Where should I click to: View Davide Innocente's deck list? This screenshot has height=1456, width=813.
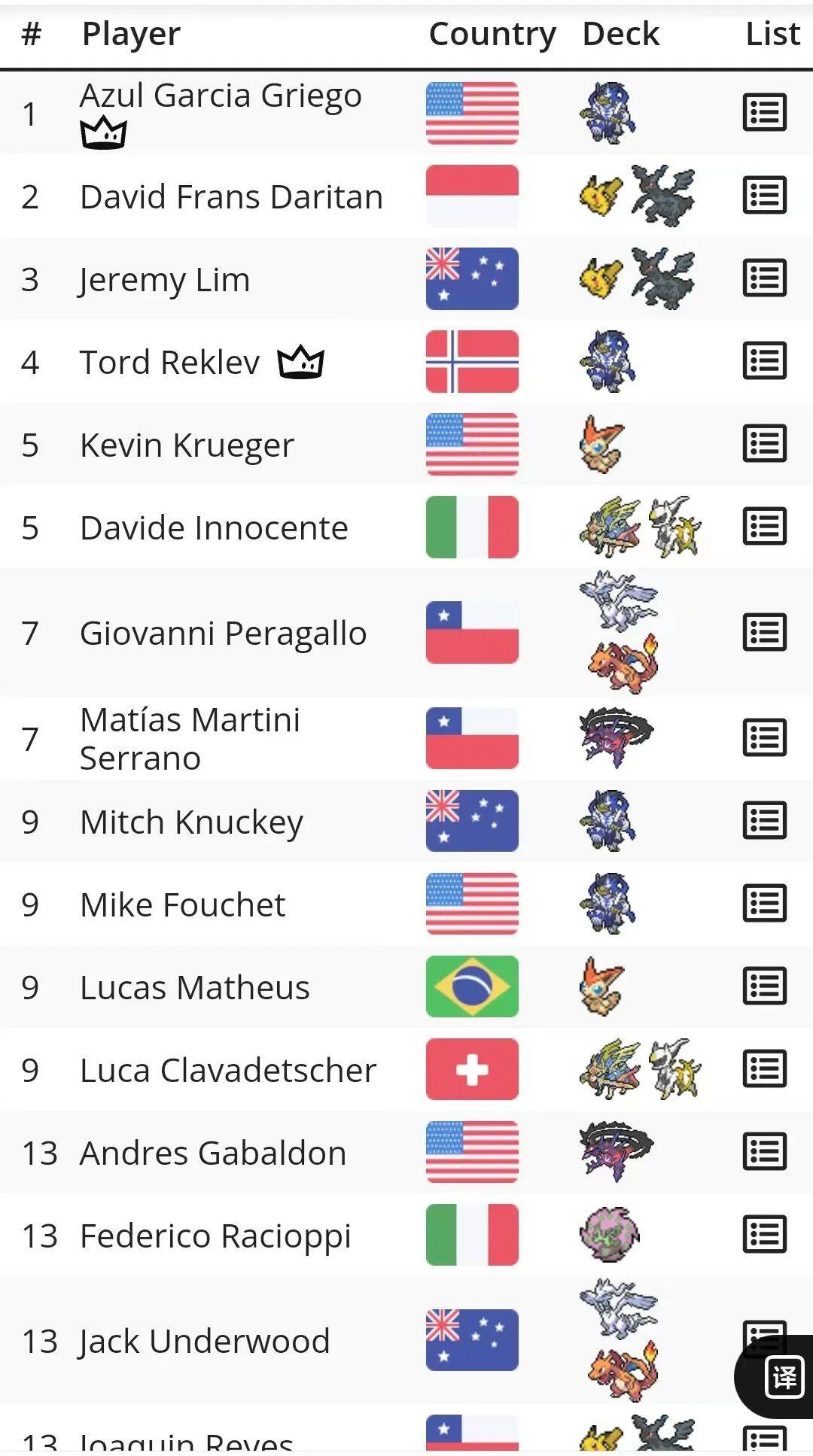point(764,527)
